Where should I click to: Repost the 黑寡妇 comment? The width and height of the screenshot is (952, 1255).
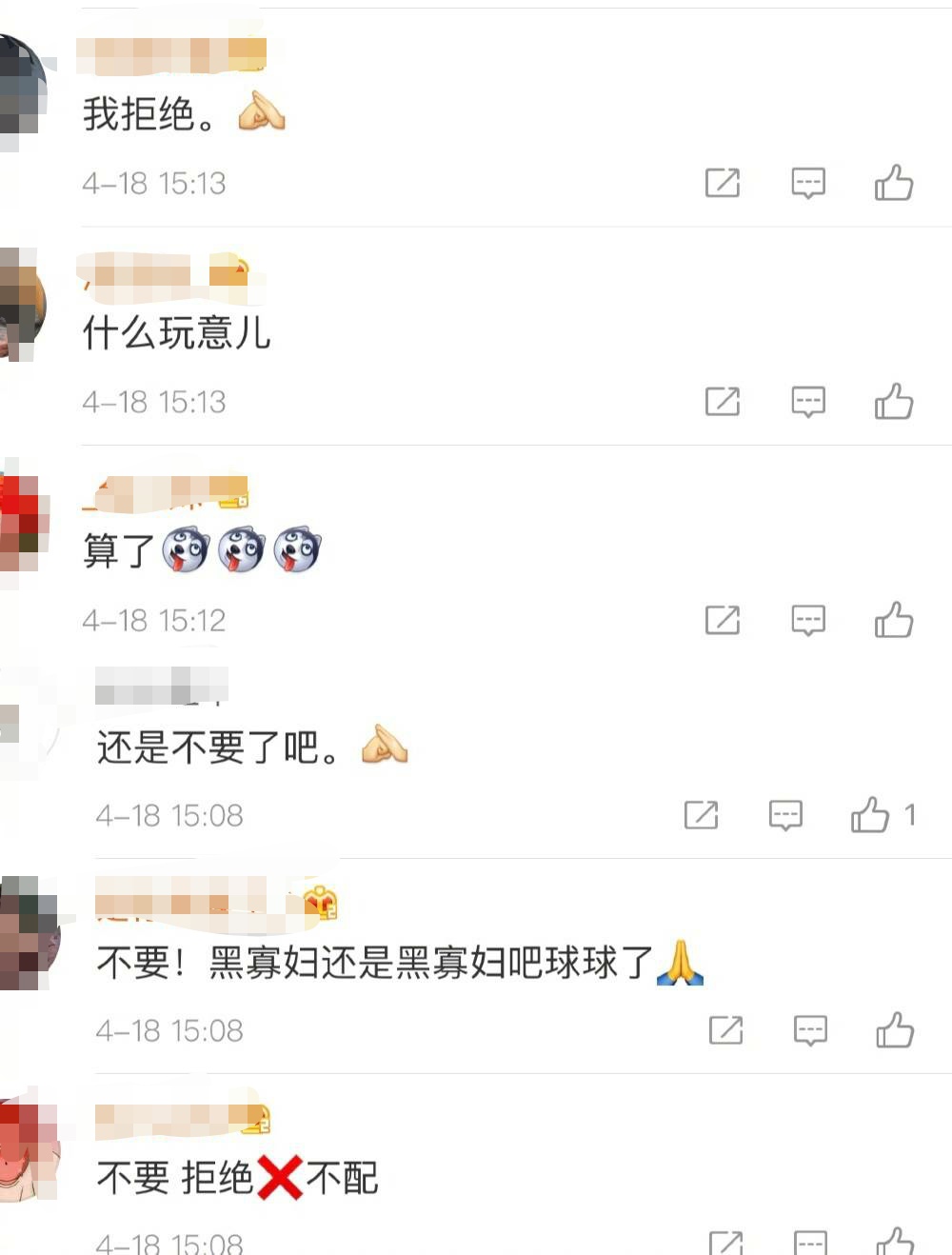click(726, 1030)
